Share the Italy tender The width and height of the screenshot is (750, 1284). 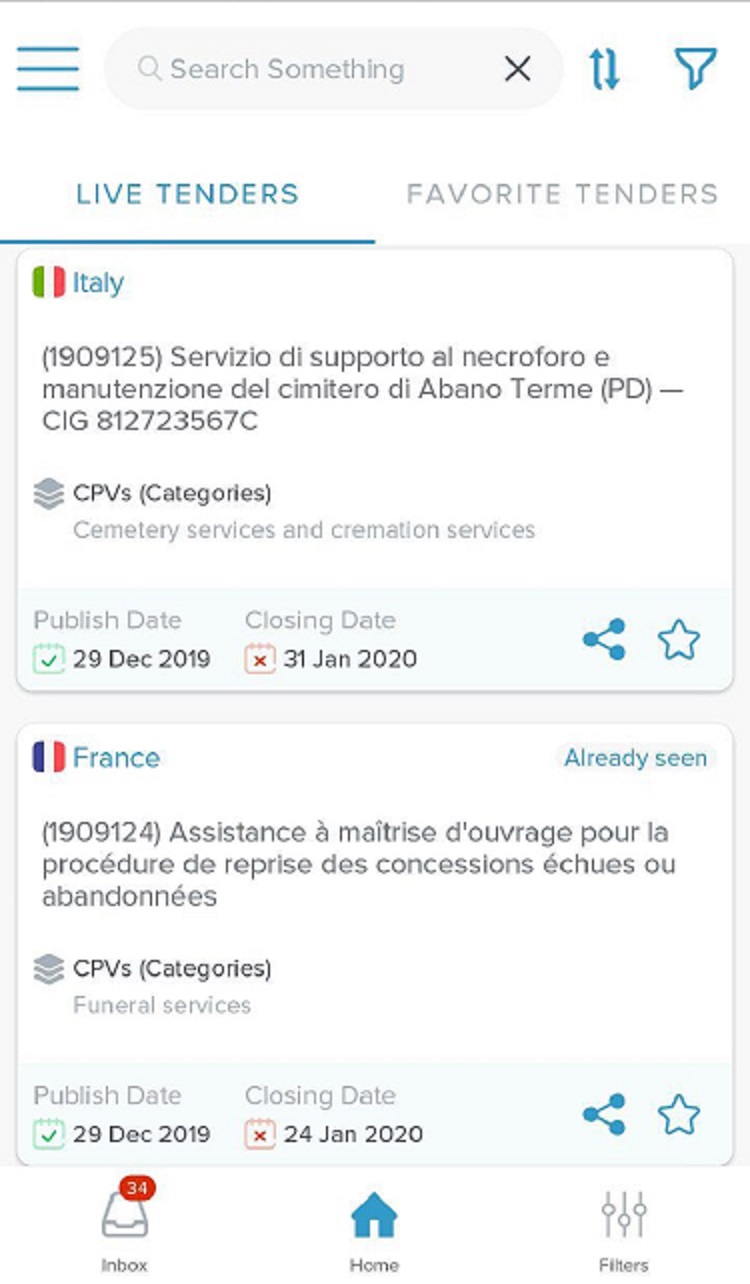pos(604,639)
